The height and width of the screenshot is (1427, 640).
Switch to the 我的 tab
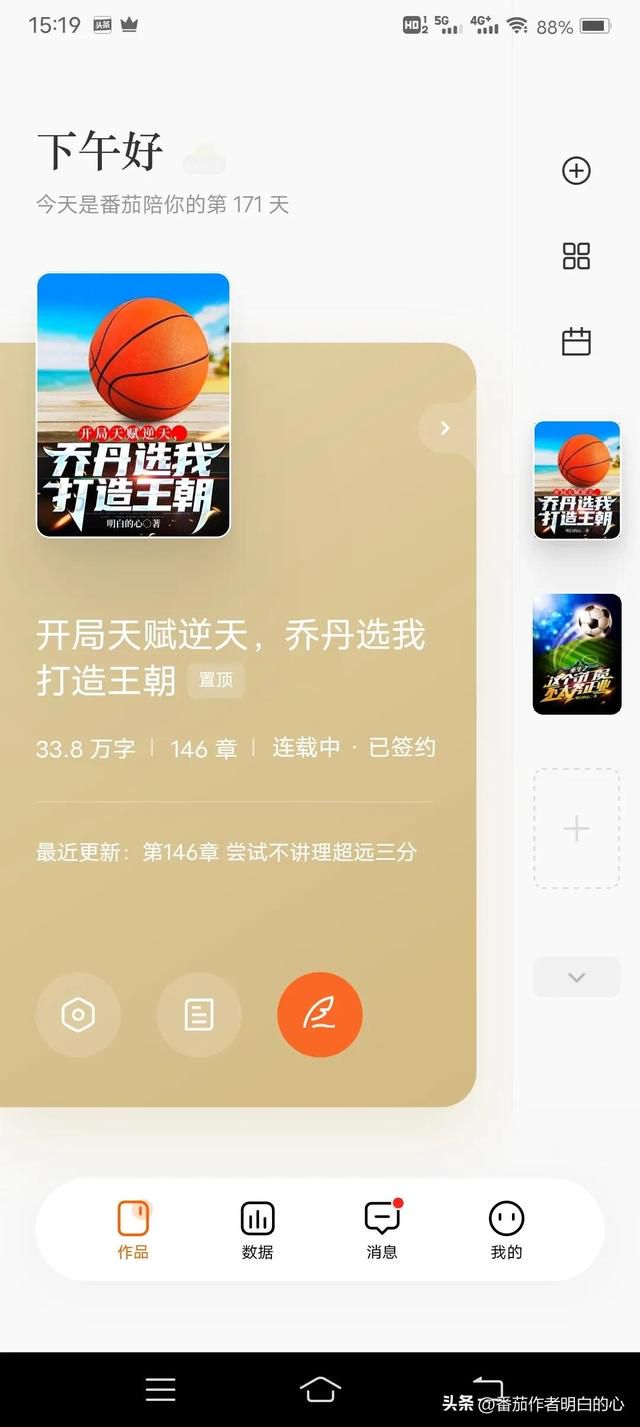(506, 1230)
